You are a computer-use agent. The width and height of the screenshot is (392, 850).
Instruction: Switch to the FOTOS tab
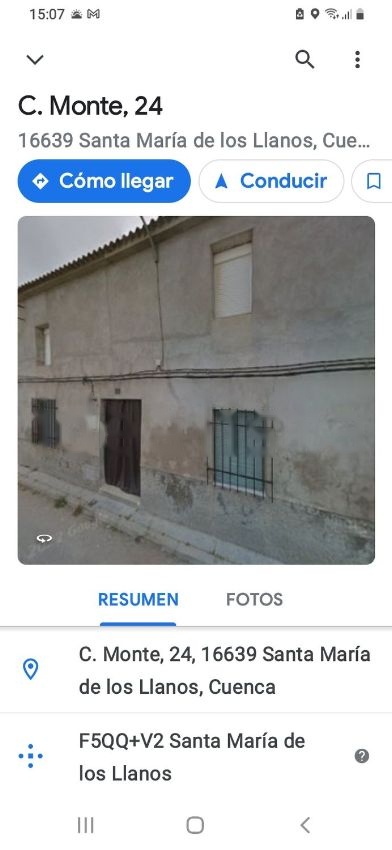(254, 600)
